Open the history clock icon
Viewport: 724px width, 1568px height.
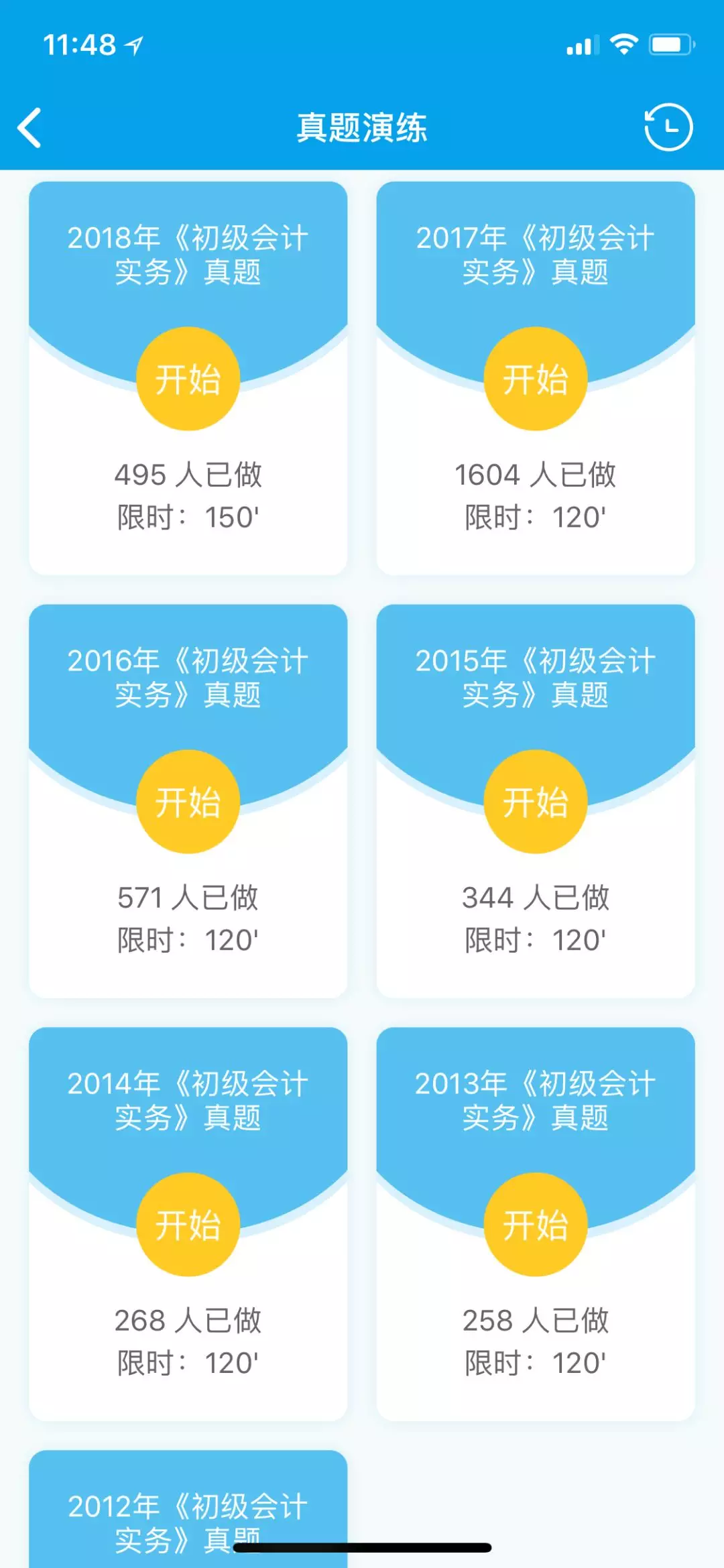(x=668, y=127)
